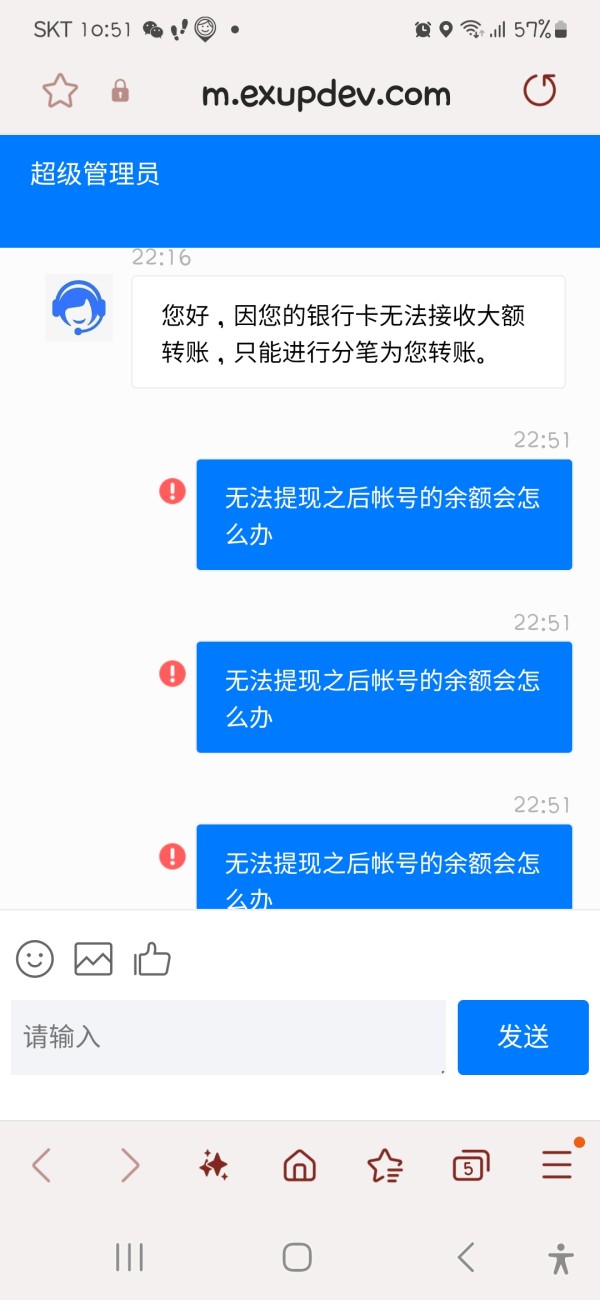
Task: Go forward in the browser toolbar
Action: click(130, 1165)
